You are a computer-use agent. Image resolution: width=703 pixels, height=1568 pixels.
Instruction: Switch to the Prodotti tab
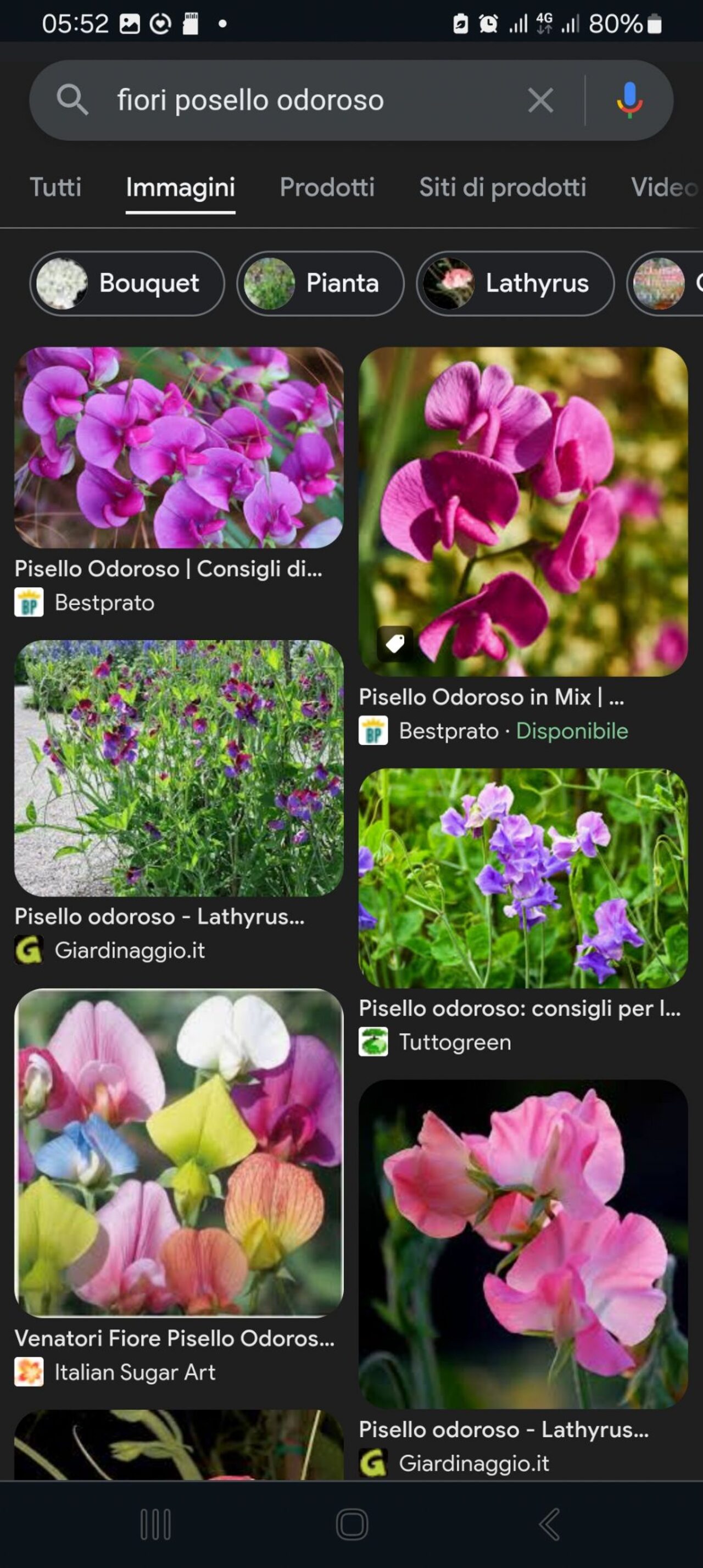pos(327,187)
